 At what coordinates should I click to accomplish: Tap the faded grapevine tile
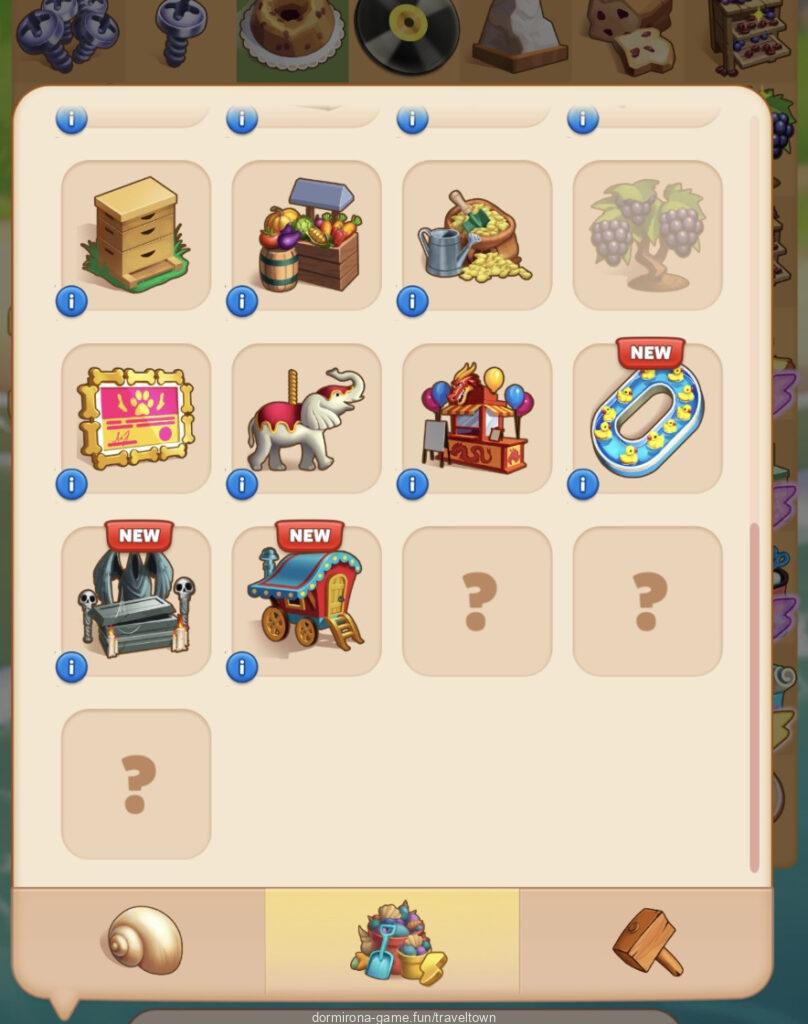coord(647,234)
